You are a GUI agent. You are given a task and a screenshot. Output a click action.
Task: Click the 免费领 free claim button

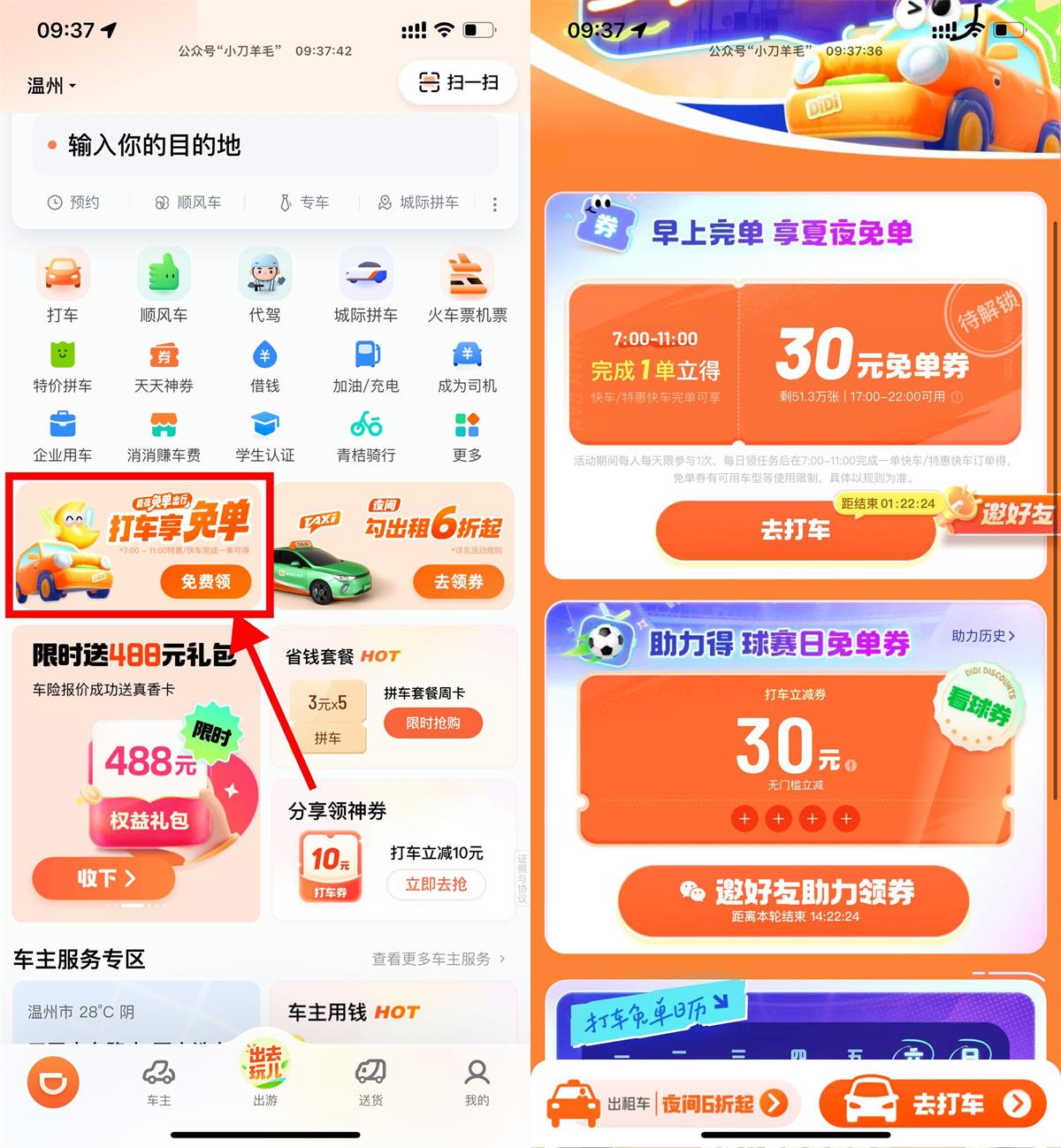205,582
